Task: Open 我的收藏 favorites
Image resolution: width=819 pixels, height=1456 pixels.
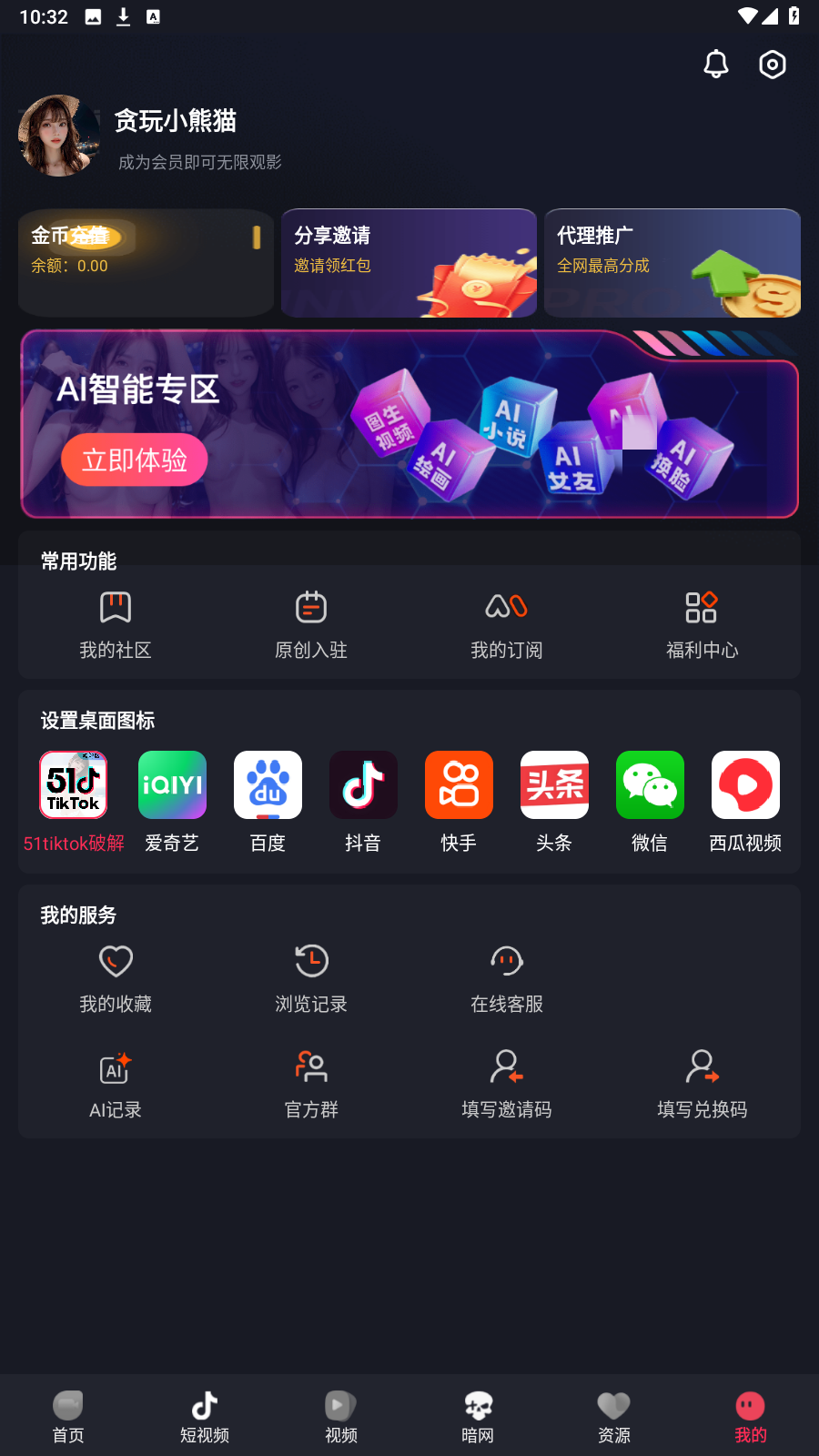Action: click(x=116, y=978)
